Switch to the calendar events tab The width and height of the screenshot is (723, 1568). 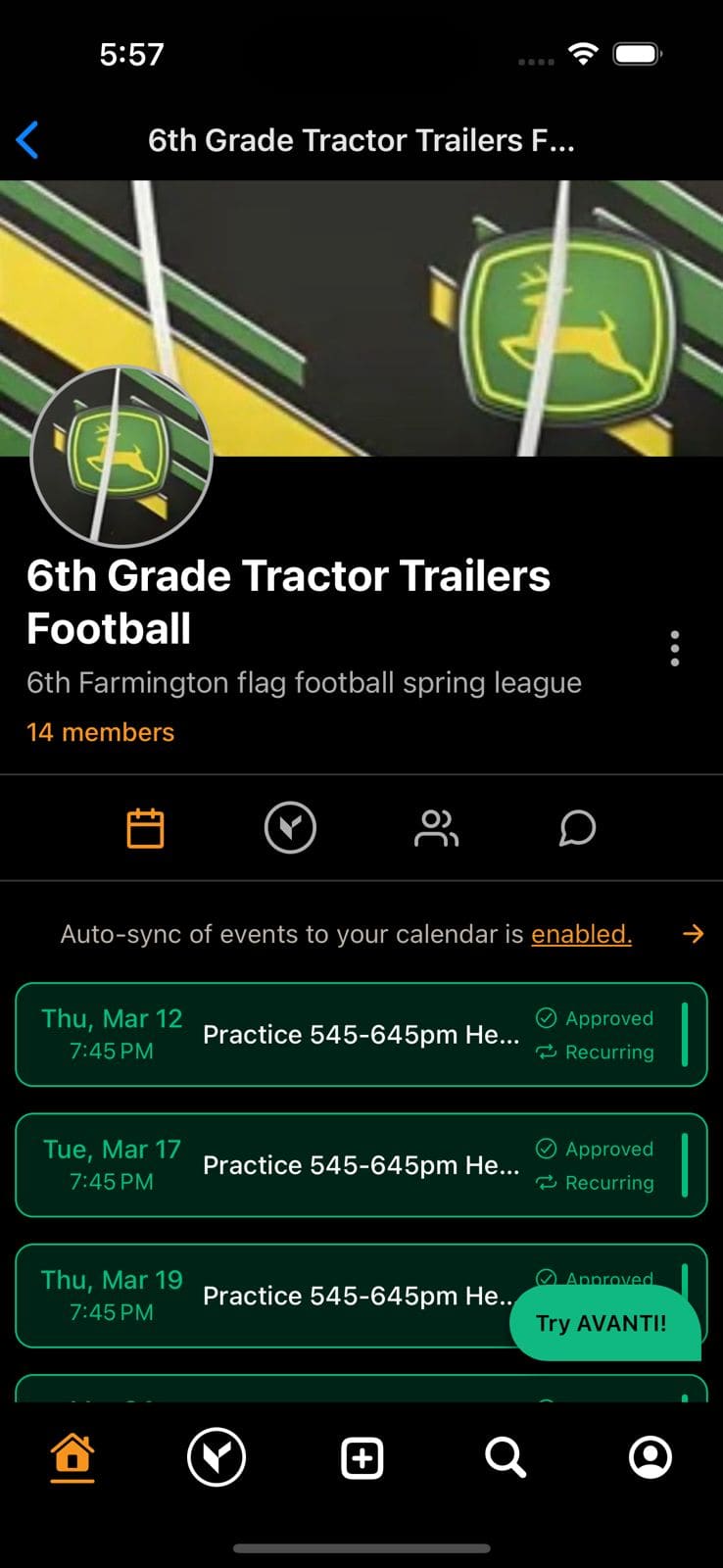point(145,828)
